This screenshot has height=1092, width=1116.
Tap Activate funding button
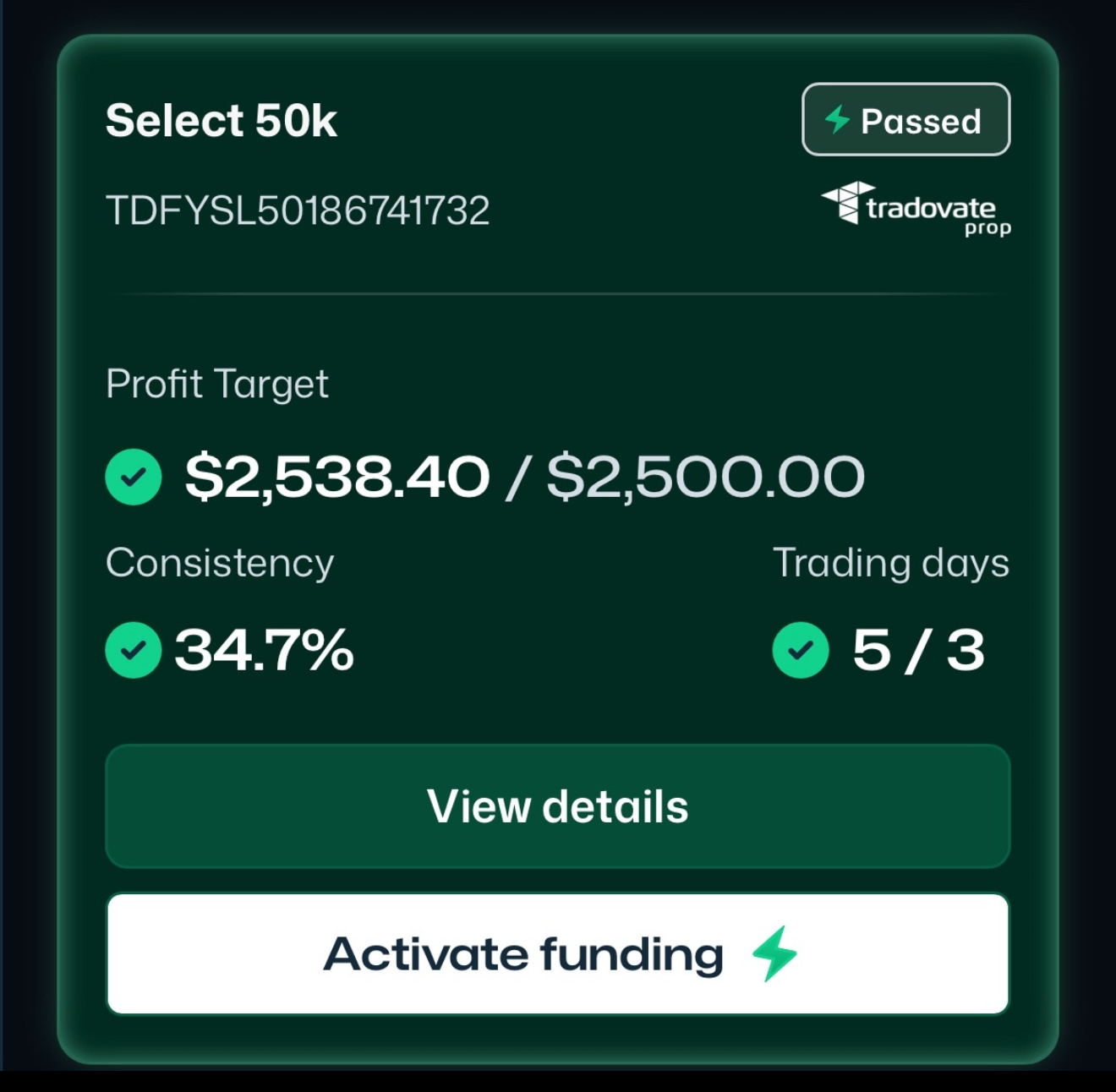click(557, 953)
